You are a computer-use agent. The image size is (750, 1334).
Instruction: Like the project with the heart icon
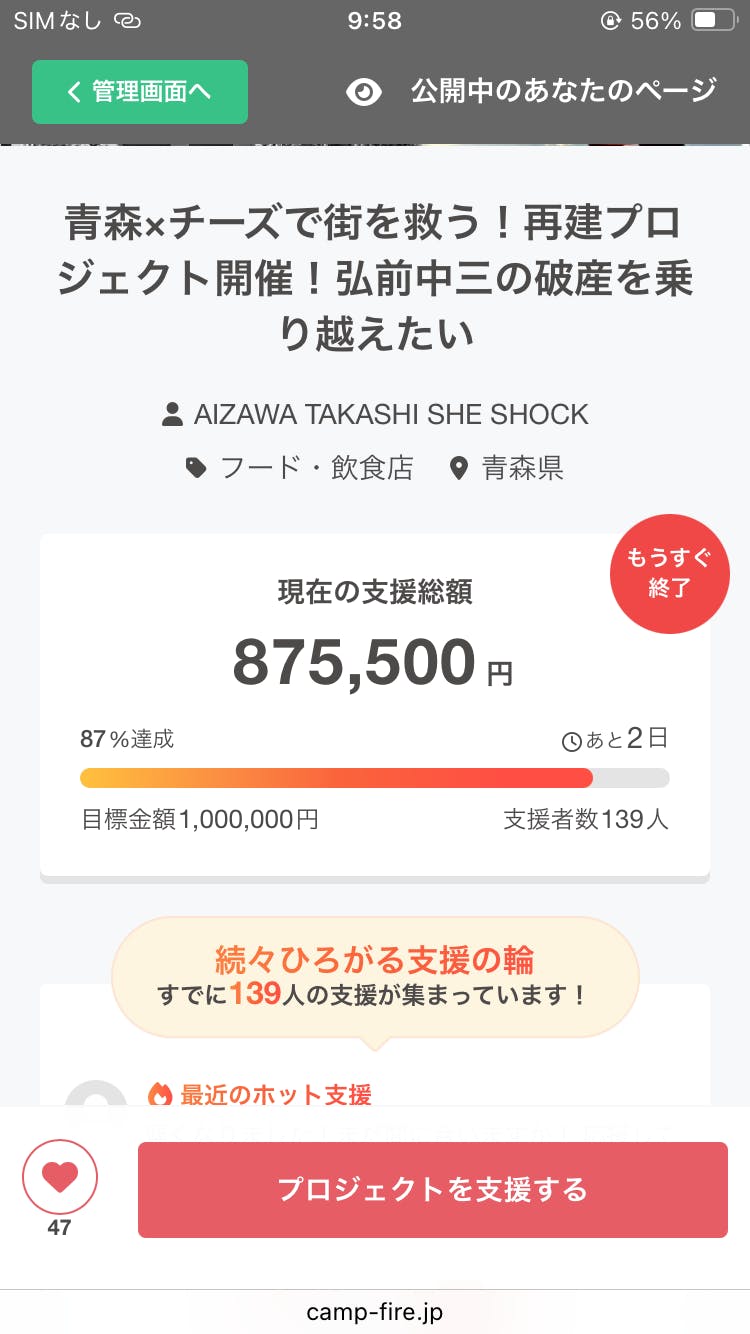point(60,1178)
